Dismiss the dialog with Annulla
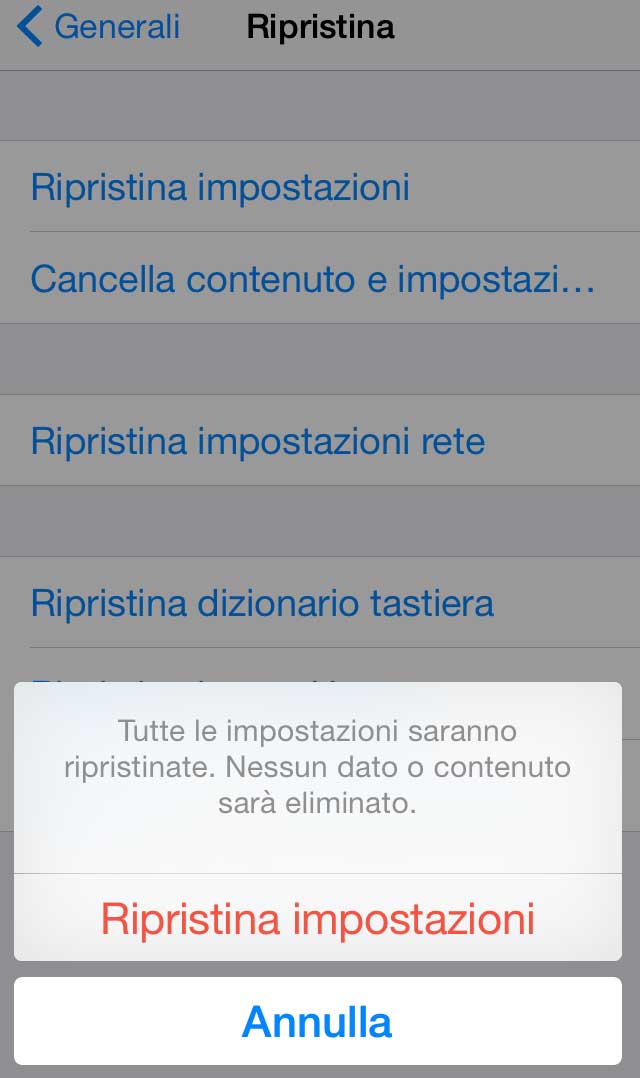 click(318, 1021)
